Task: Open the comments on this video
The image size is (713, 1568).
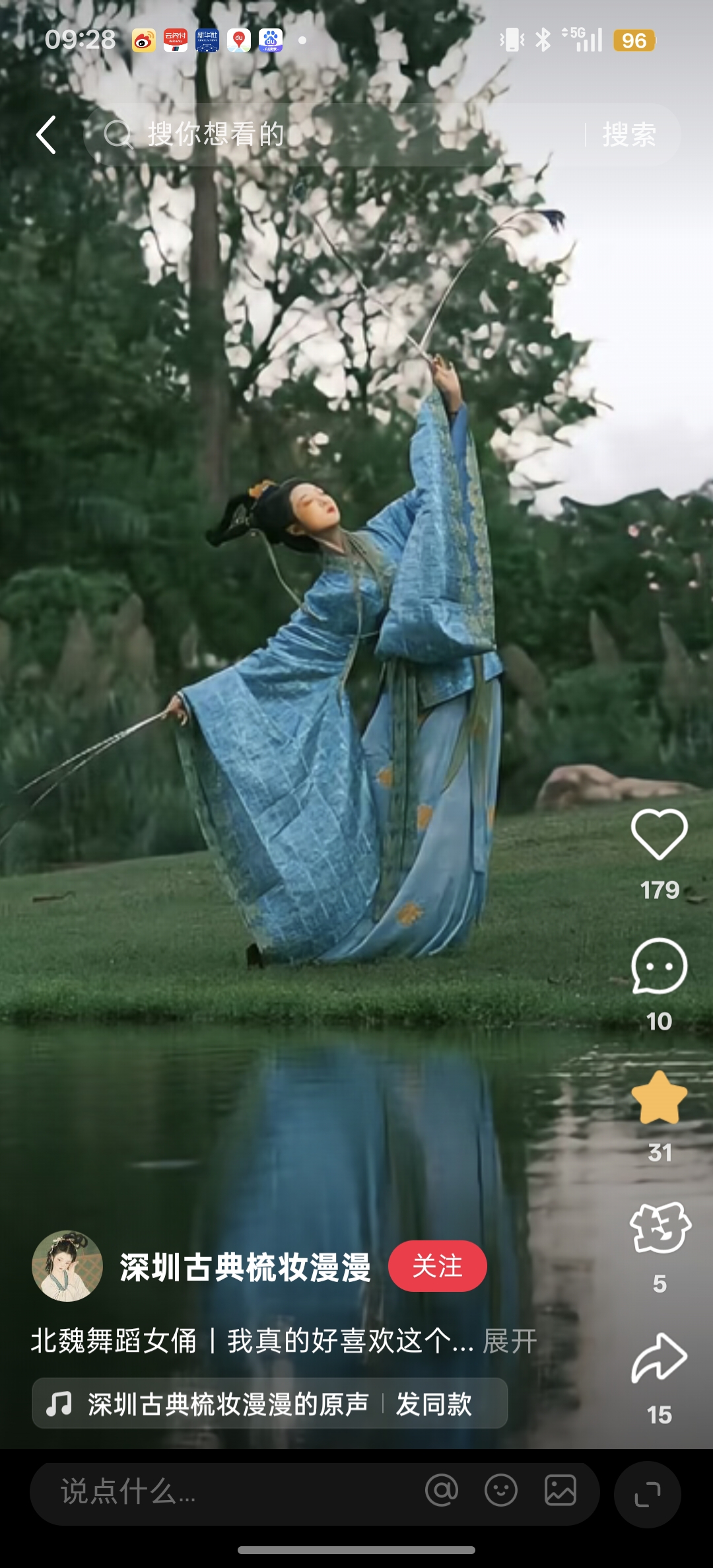Action: click(x=660, y=966)
